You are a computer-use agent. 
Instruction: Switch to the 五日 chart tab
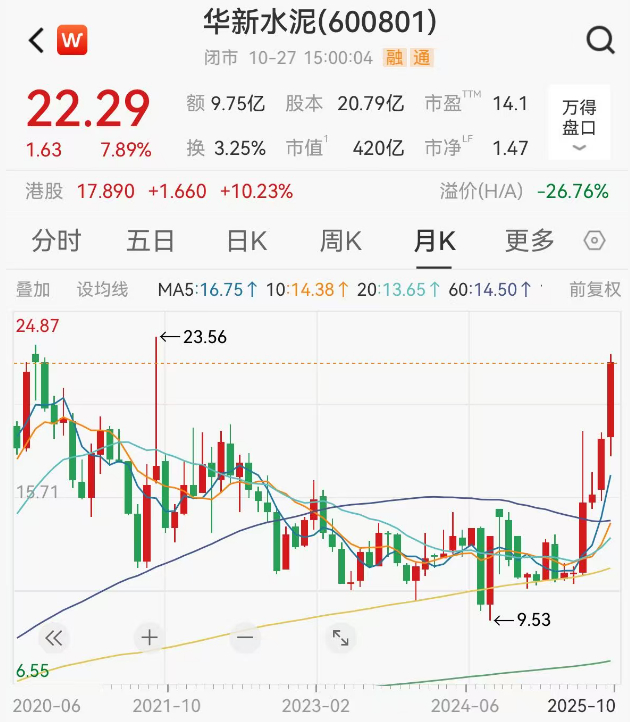coord(150,241)
